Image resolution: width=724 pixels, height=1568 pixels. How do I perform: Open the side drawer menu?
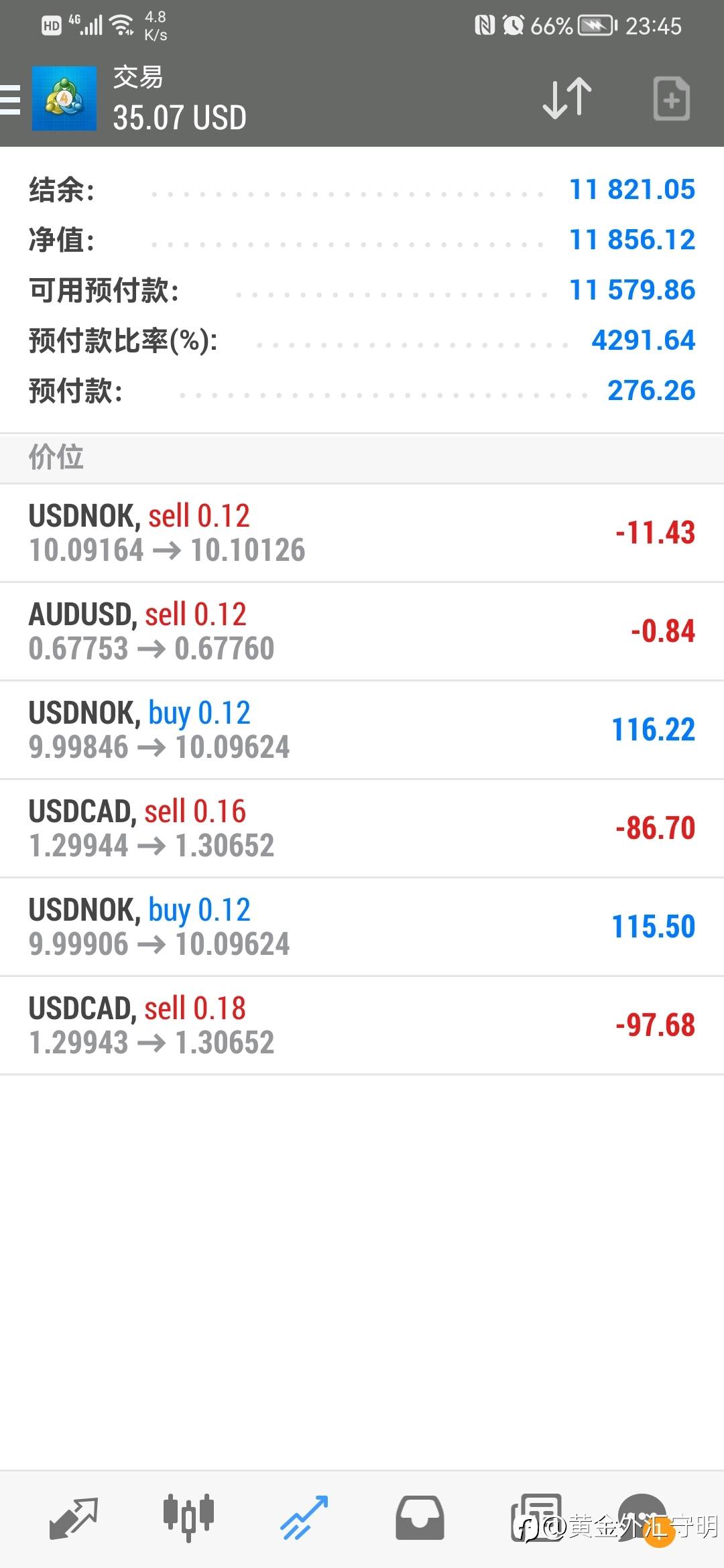[11, 99]
